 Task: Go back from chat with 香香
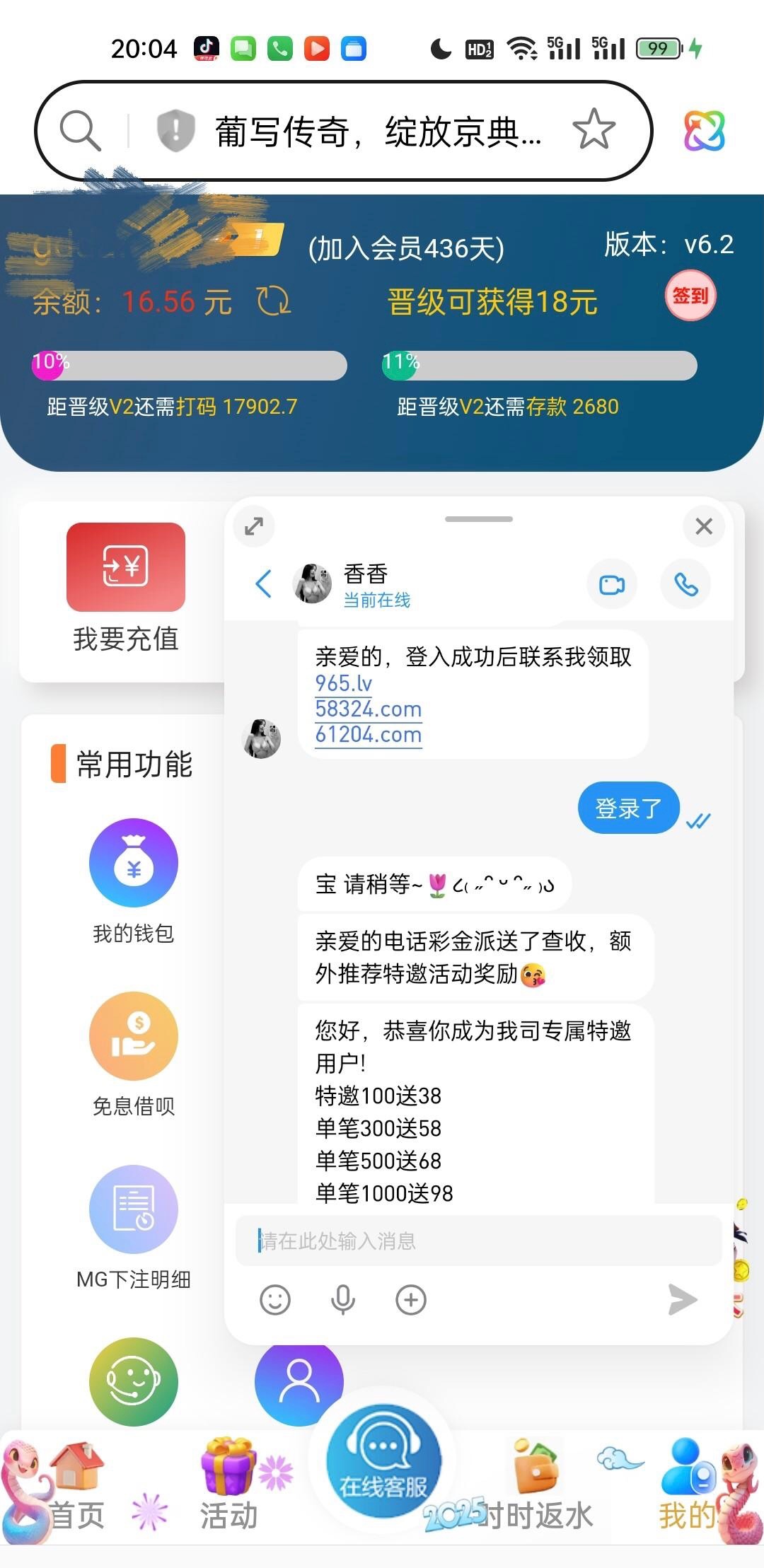pos(264,584)
